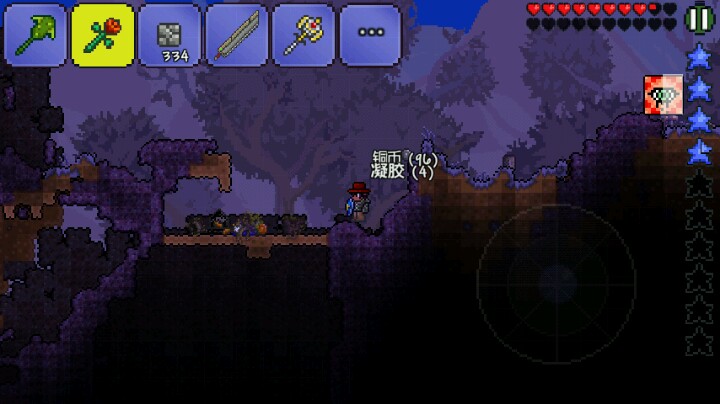This screenshot has height=404, width=720.
Task: Select the rose flower item slot
Action: tap(103, 35)
